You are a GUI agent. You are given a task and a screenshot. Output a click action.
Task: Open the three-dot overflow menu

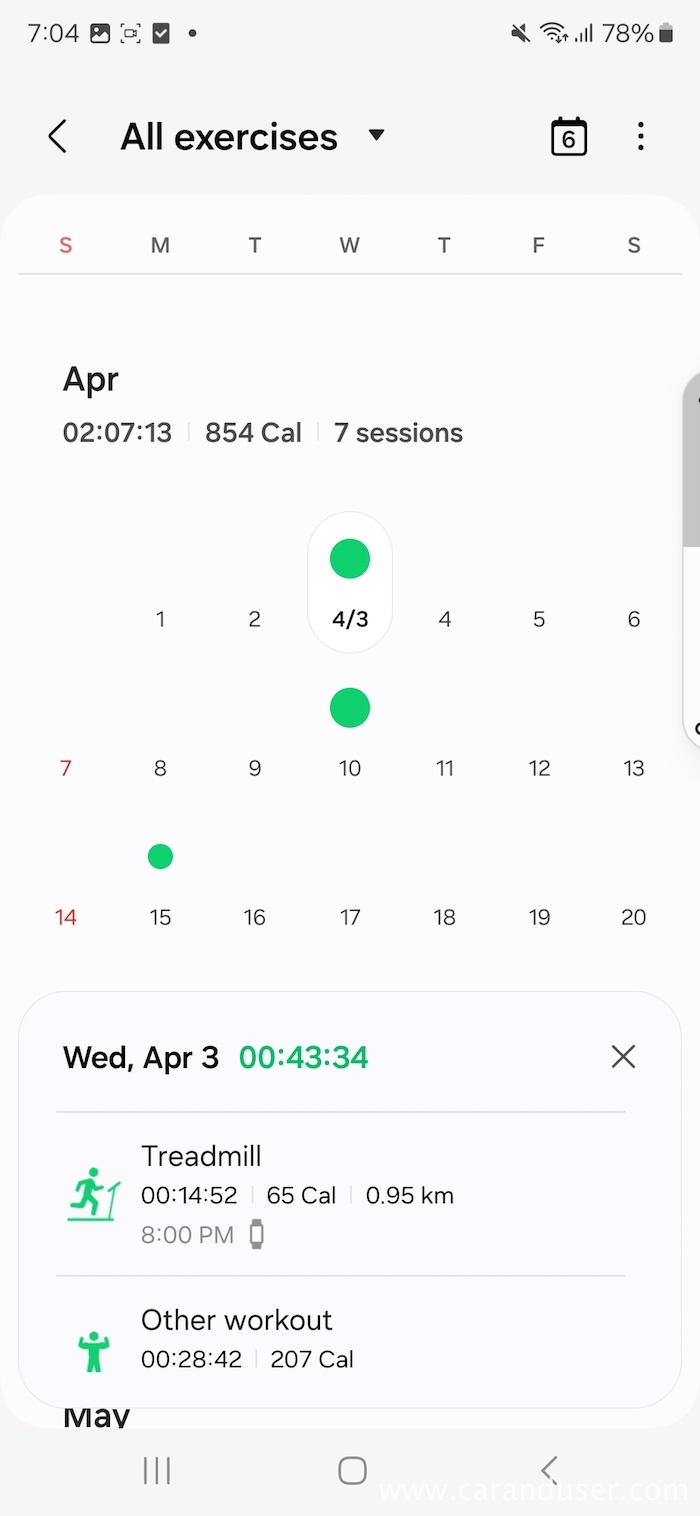coord(641,136)
